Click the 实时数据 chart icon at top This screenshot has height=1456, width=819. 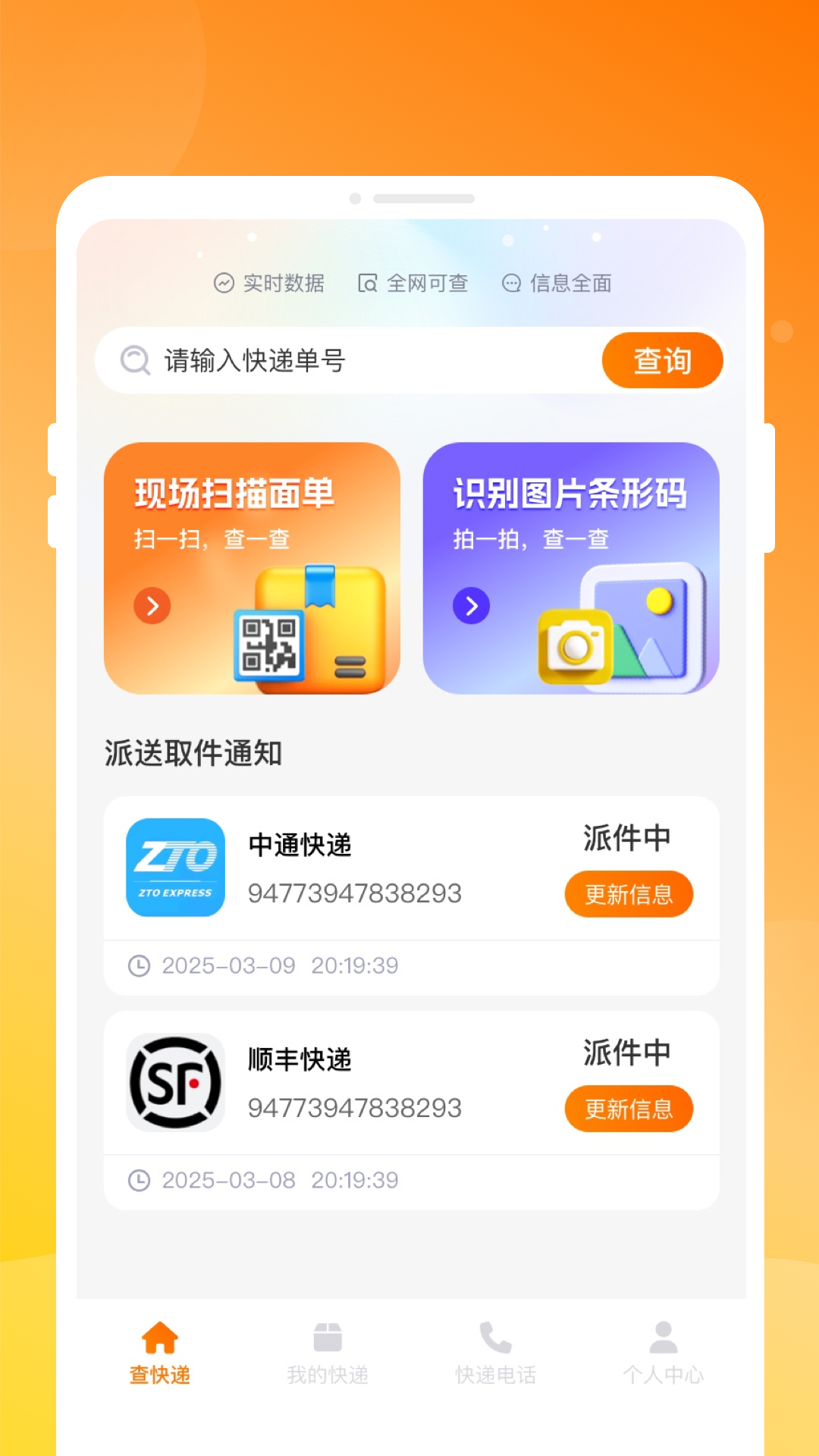click(223, 284)
